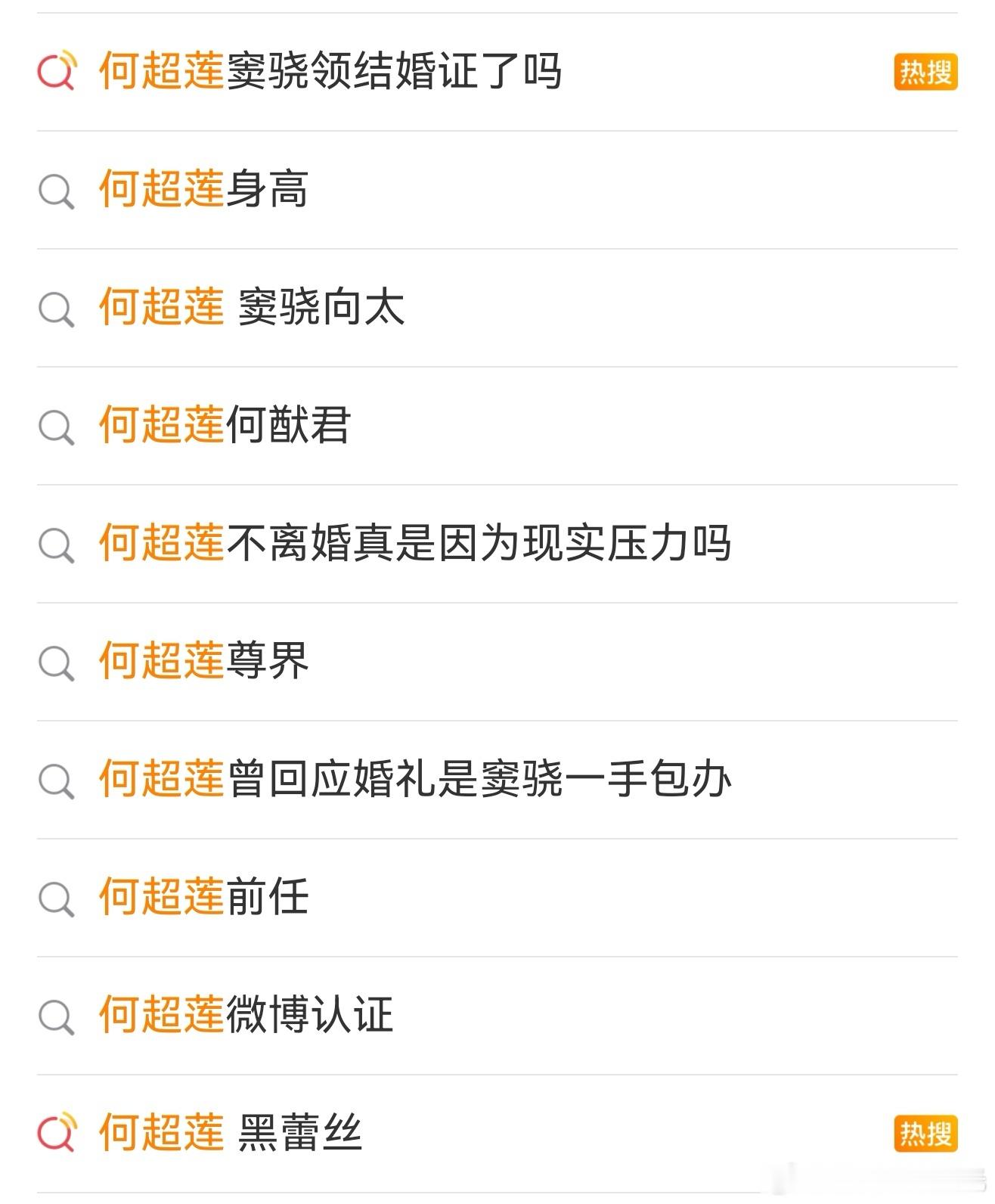The width and height of the screenshot is (995, 1204).
Task: Open the 何超莲身高 suggestion
Action: point(497,190)
